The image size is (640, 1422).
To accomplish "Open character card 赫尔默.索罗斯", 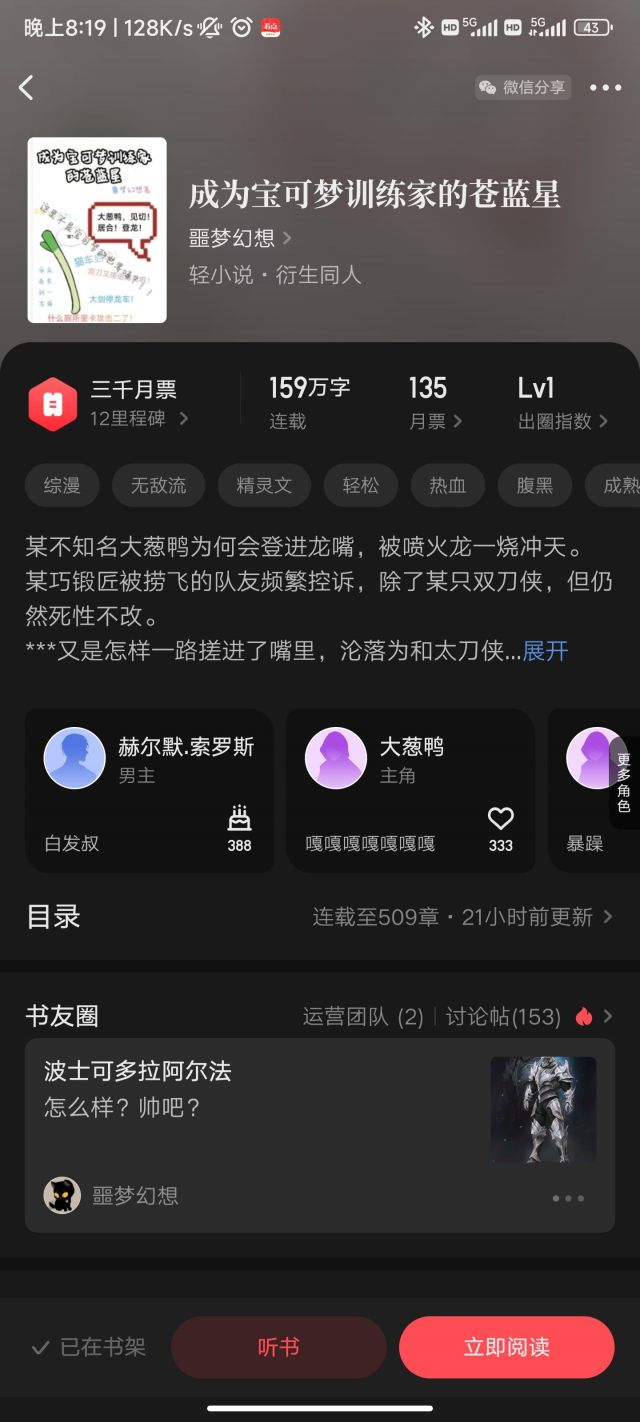I will click(x=148, y=790).
